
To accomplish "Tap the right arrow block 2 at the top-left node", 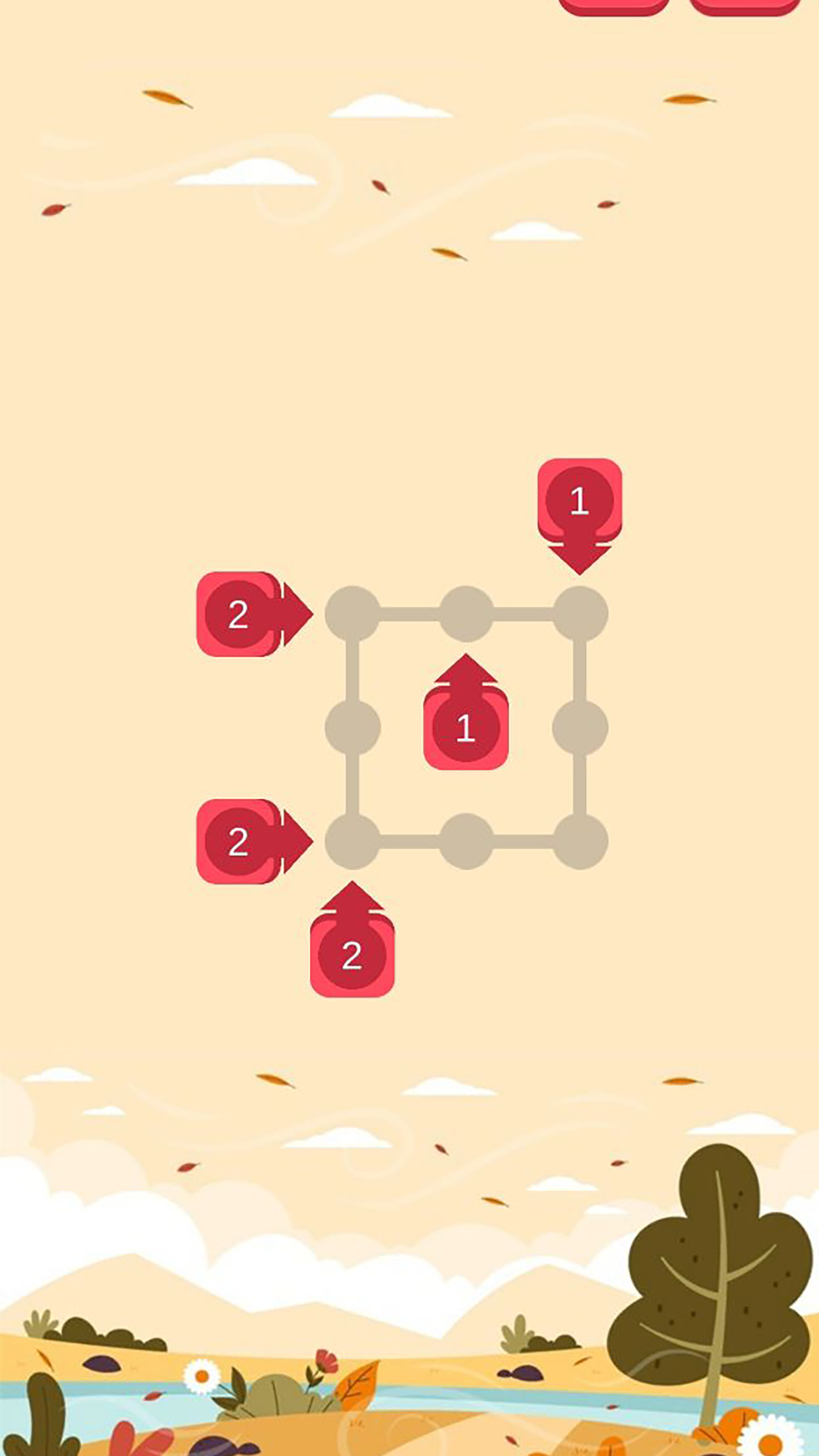I will tap(239, 614).
